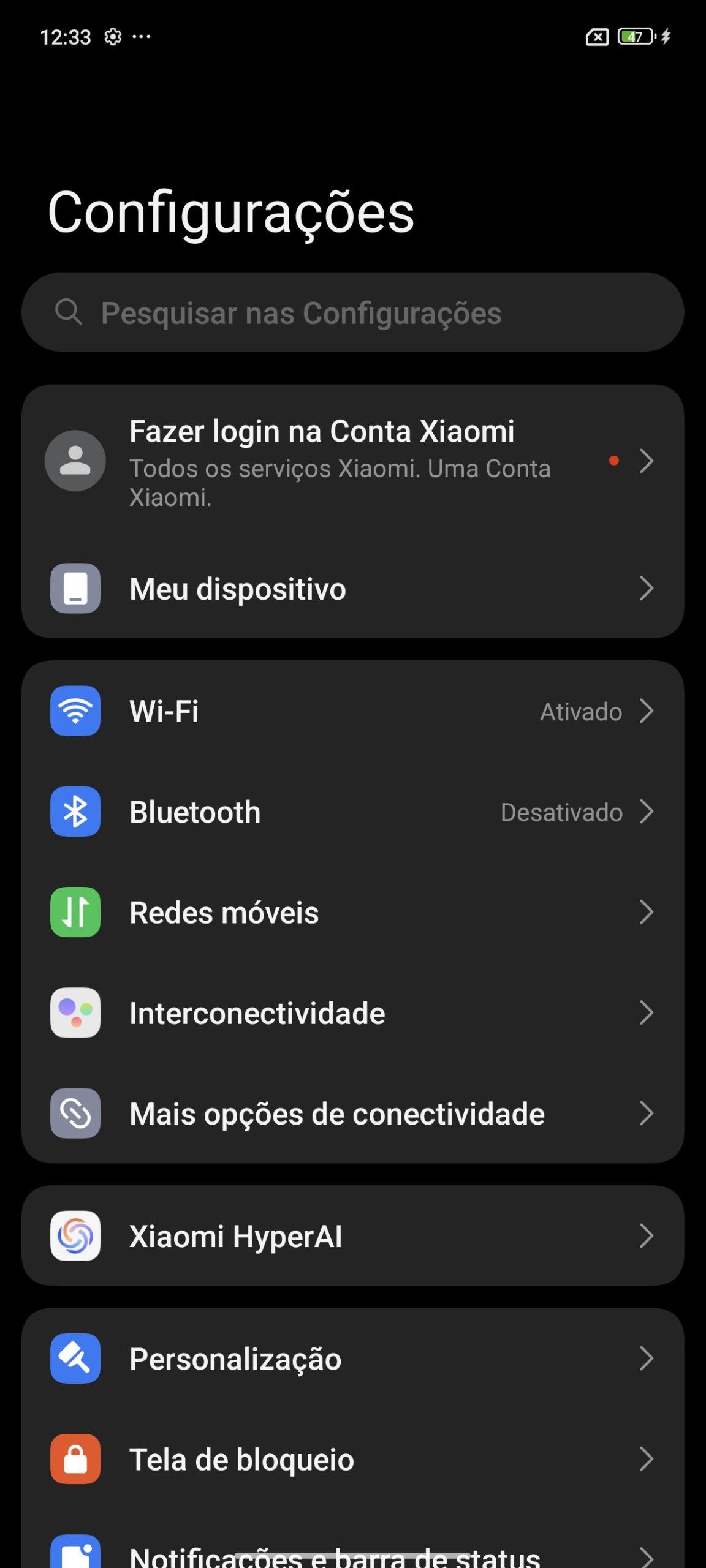Open Xiaomi HyperAI settings
The width and height of the screenshot is (706, 1568).
pyautogui.click(x=353, y=1236)
